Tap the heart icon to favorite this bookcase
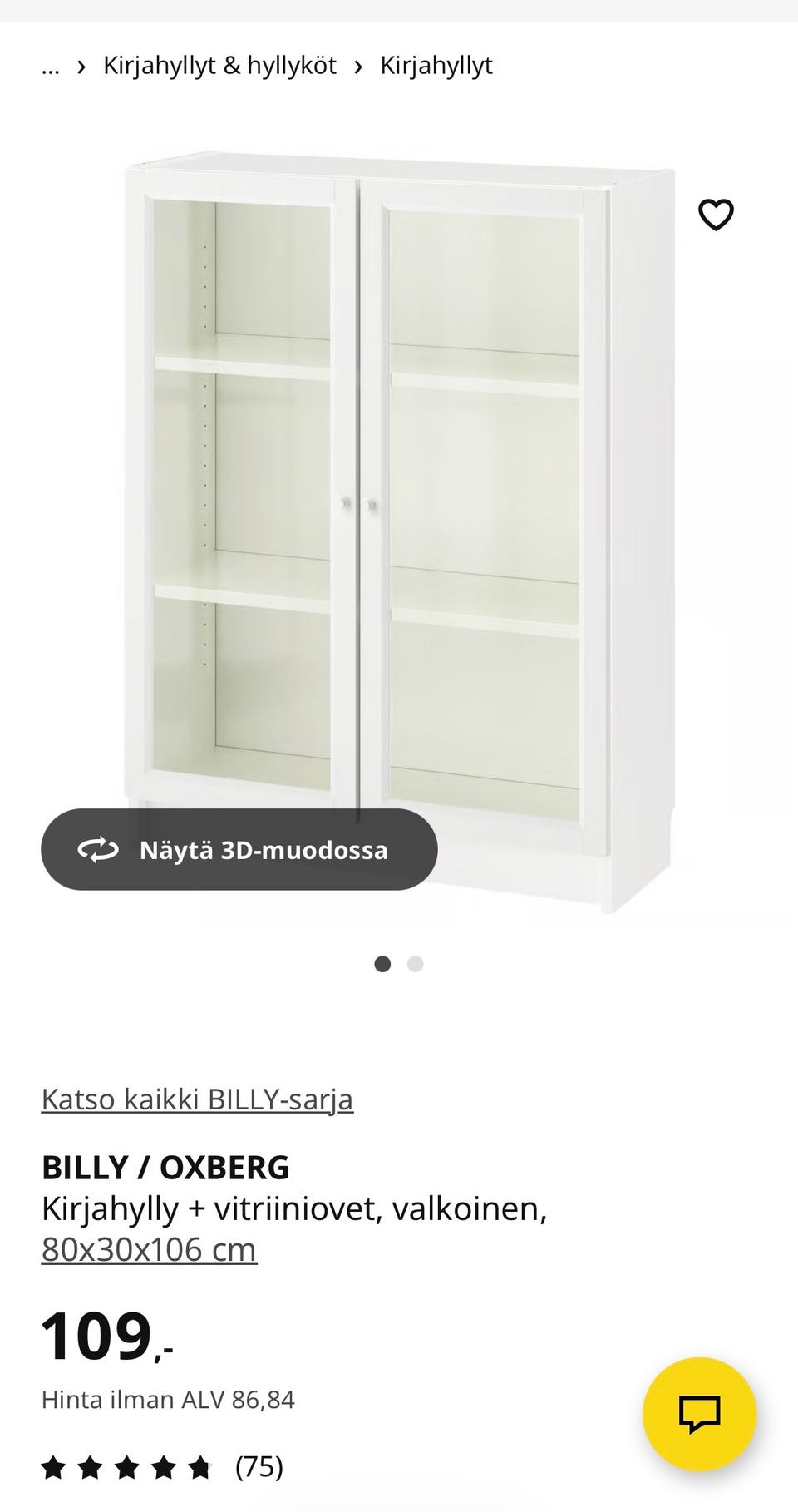The image size is (798, 1512). tap(715, 215)
